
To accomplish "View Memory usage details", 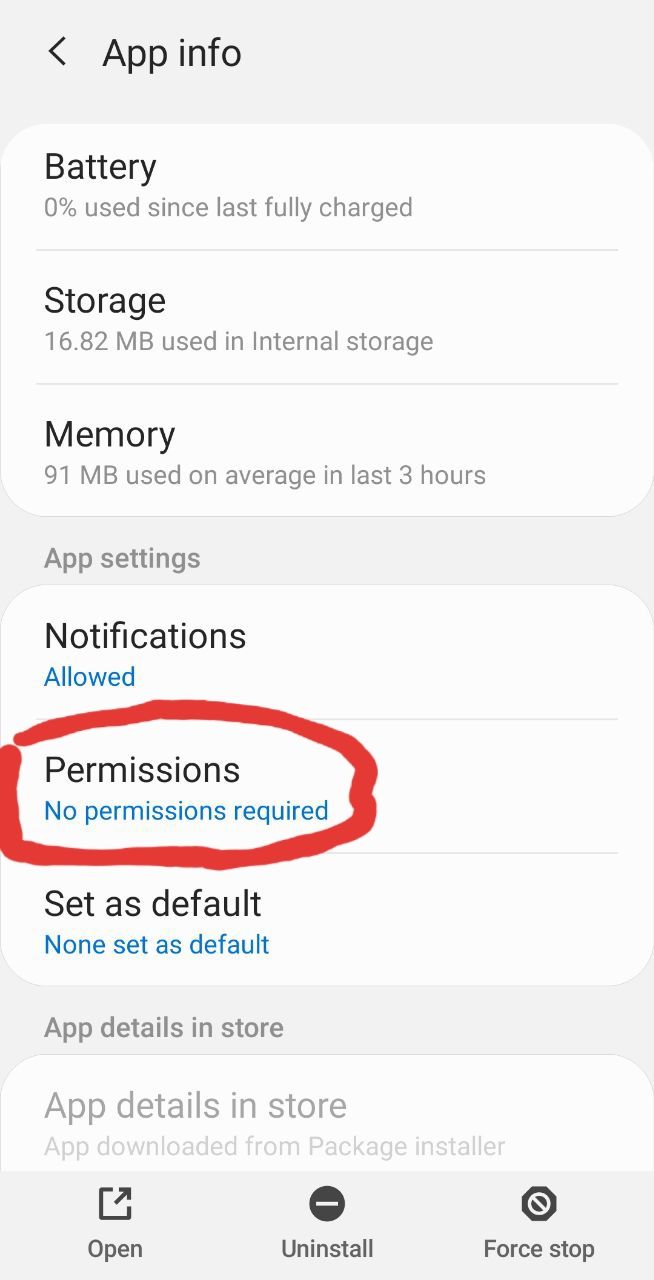I will 326,452.
